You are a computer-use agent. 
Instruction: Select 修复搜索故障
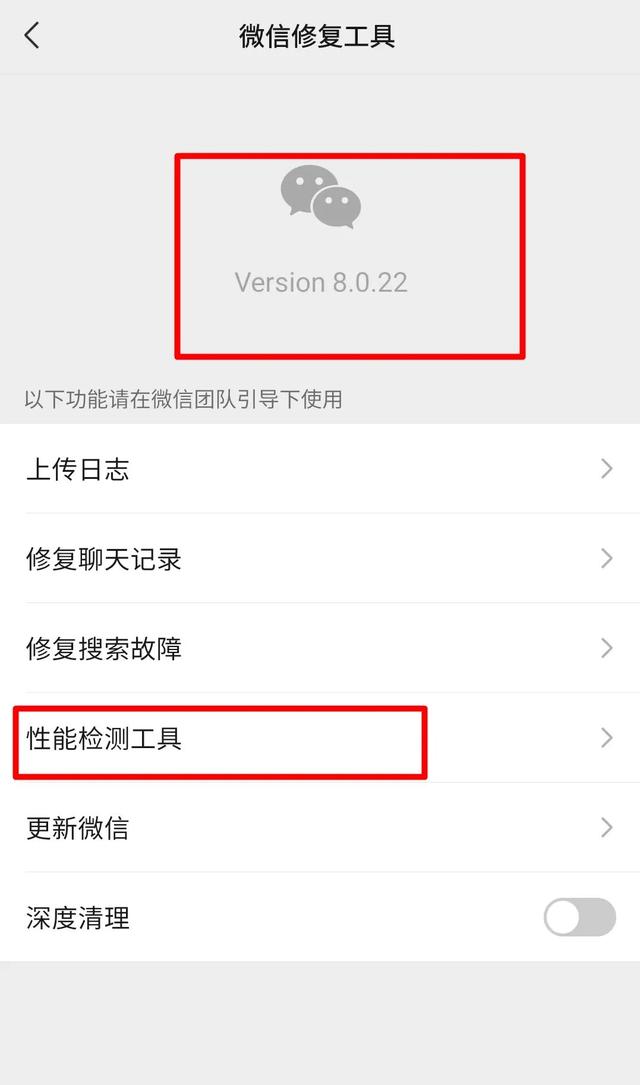coord(320,648)
